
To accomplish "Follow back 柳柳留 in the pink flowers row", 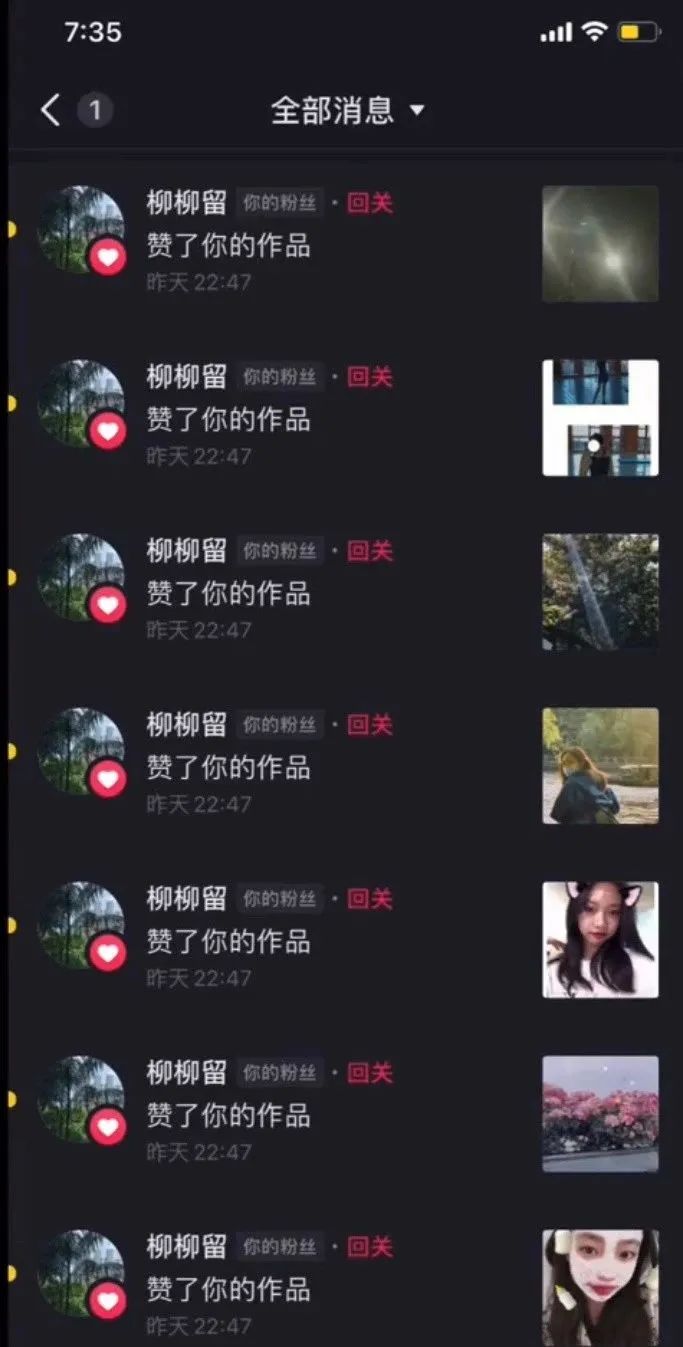I will tap(370, 1074).
